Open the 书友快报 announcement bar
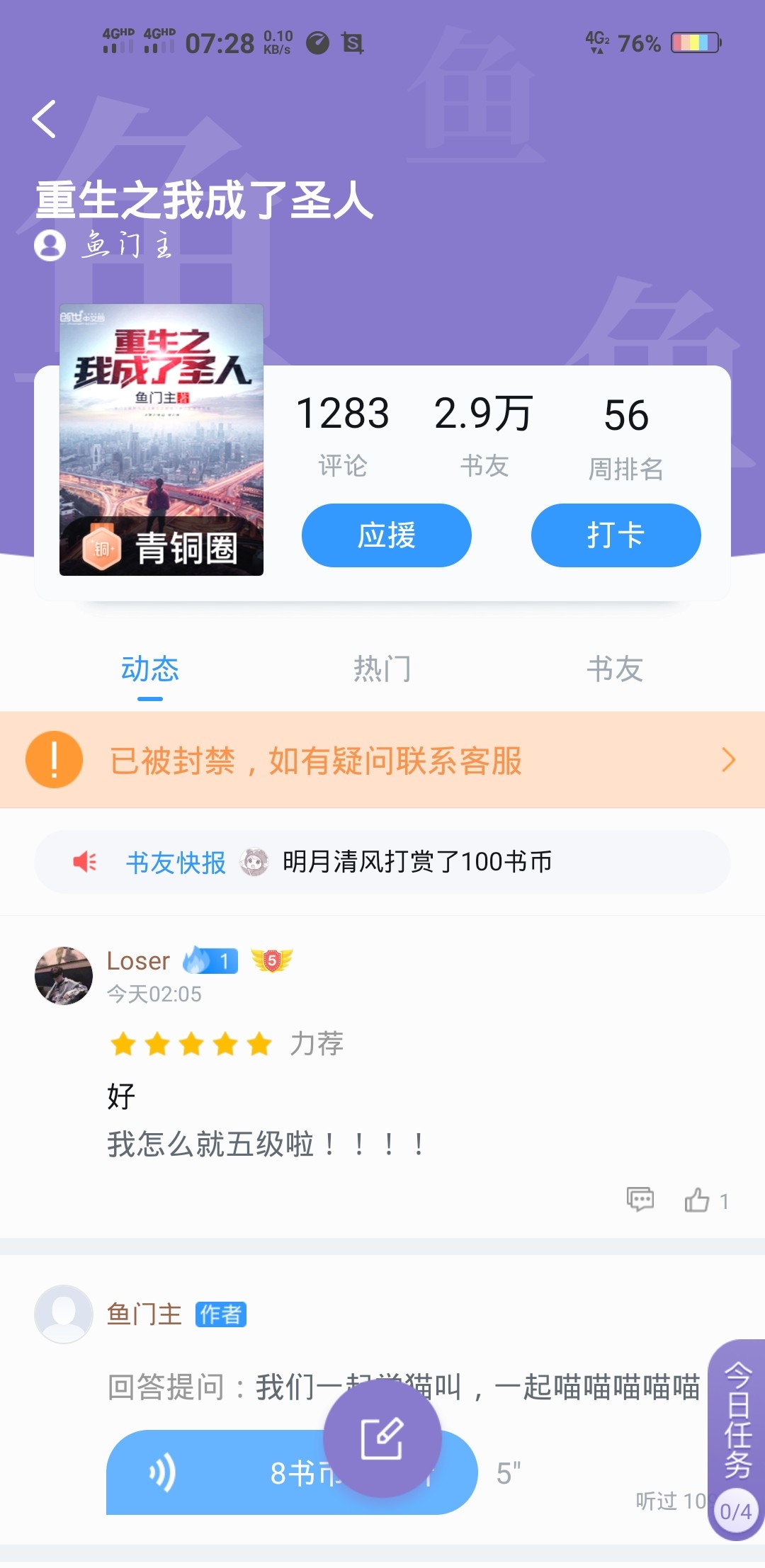This screenshot has height=1568, width=765. pyautogui.click(x=382, y=862)
